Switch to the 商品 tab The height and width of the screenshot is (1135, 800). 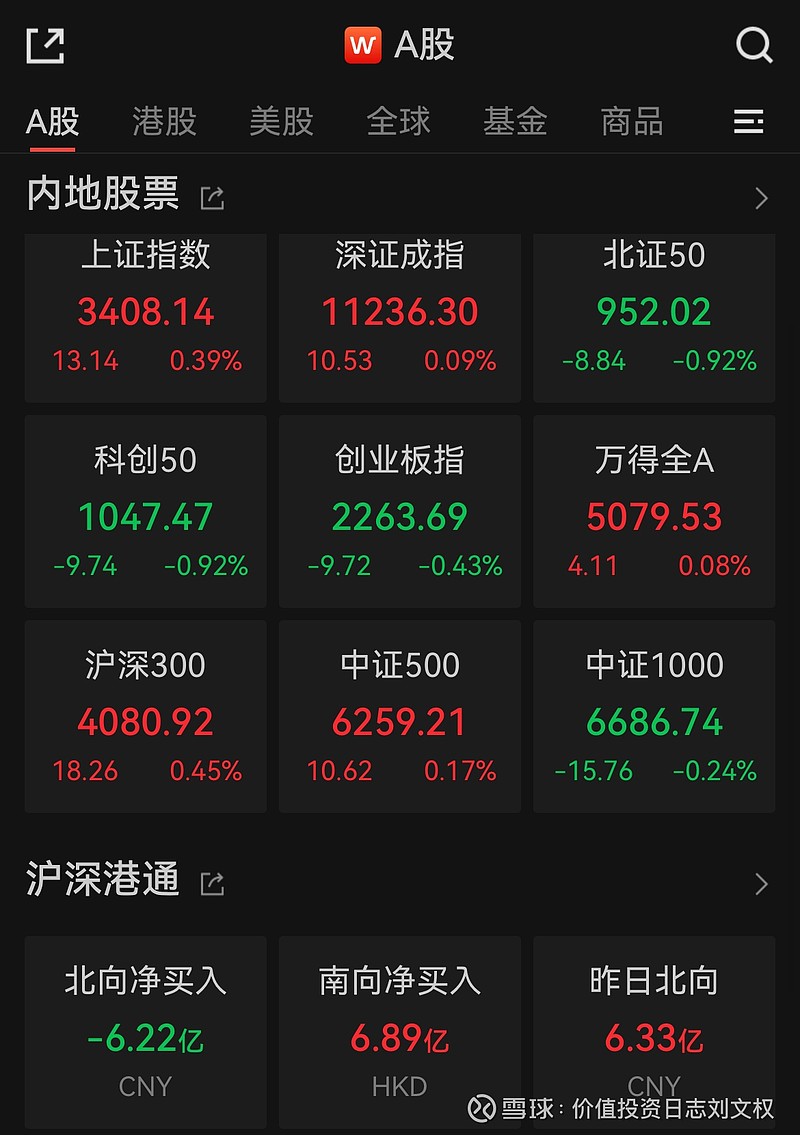pyautogui.click(x=631, y=121)
